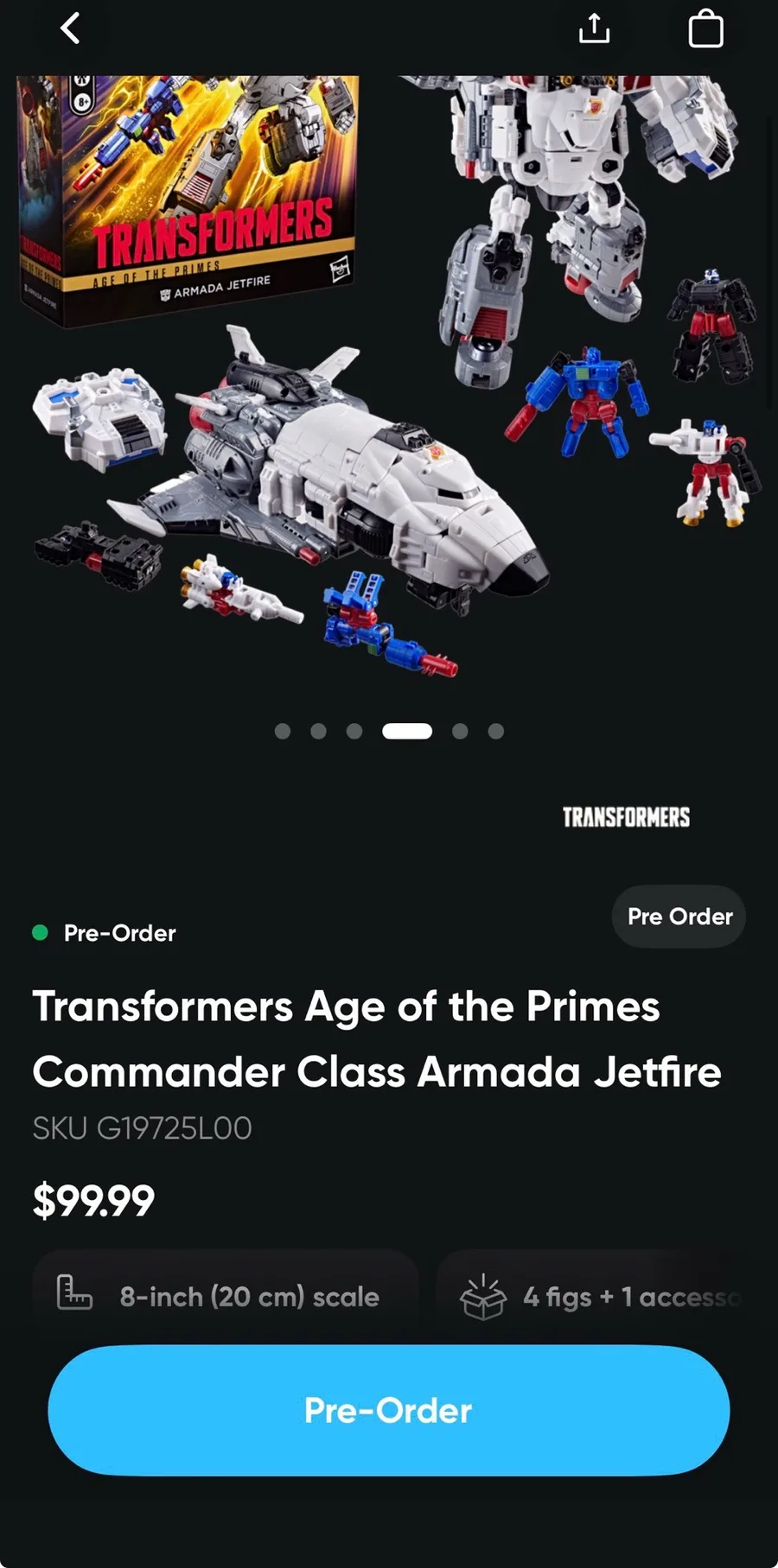The image size is (778, 1568).
Task: Jump to the first image dot
Action: click(283, 731)
